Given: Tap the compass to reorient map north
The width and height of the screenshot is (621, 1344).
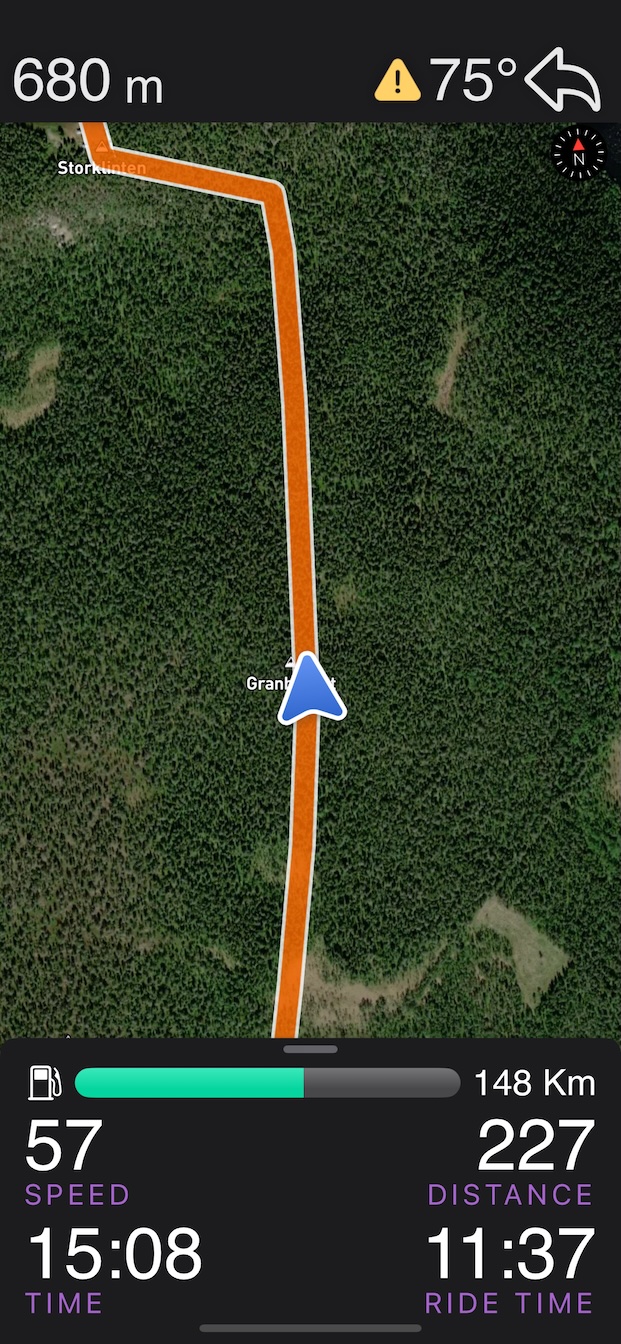Looking at the screenshot, I should coord(578,155).
